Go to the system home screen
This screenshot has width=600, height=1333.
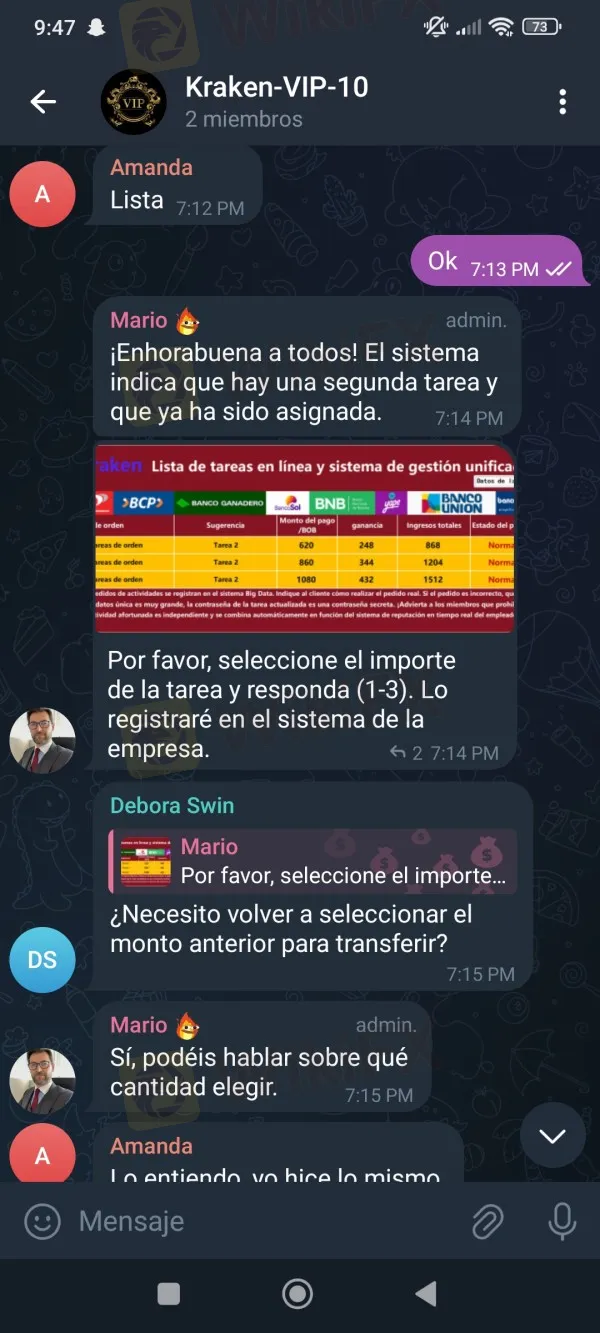coord(298,1294)
